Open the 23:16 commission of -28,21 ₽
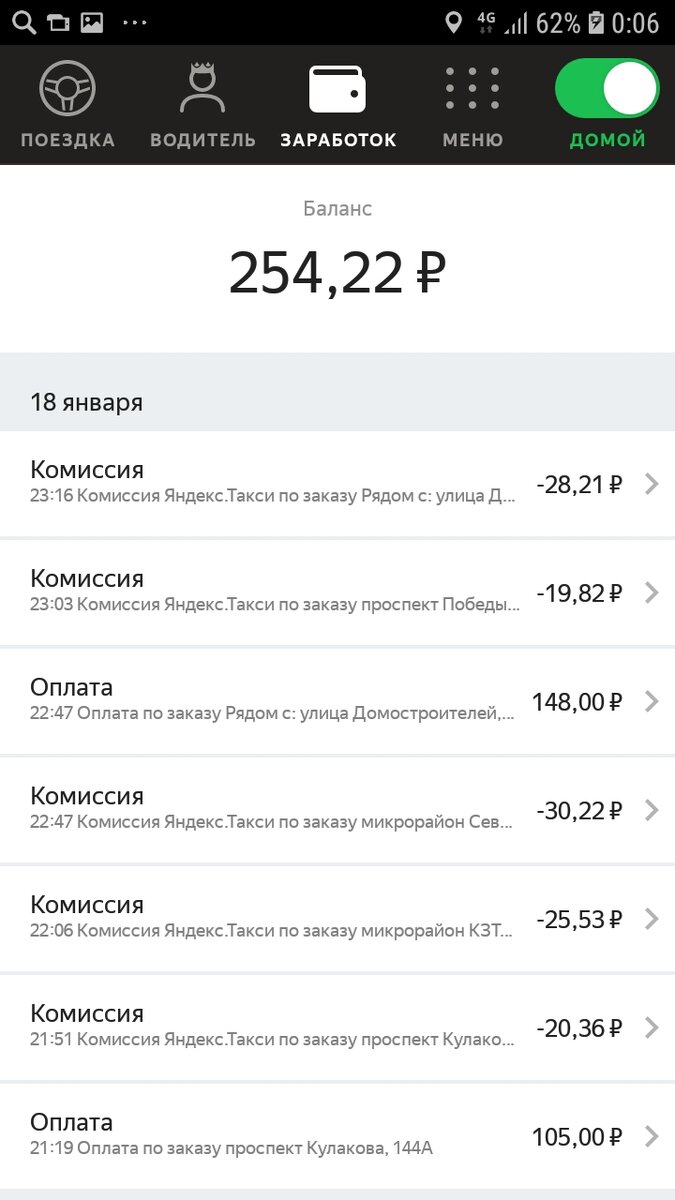 click(x=337, y=484)
